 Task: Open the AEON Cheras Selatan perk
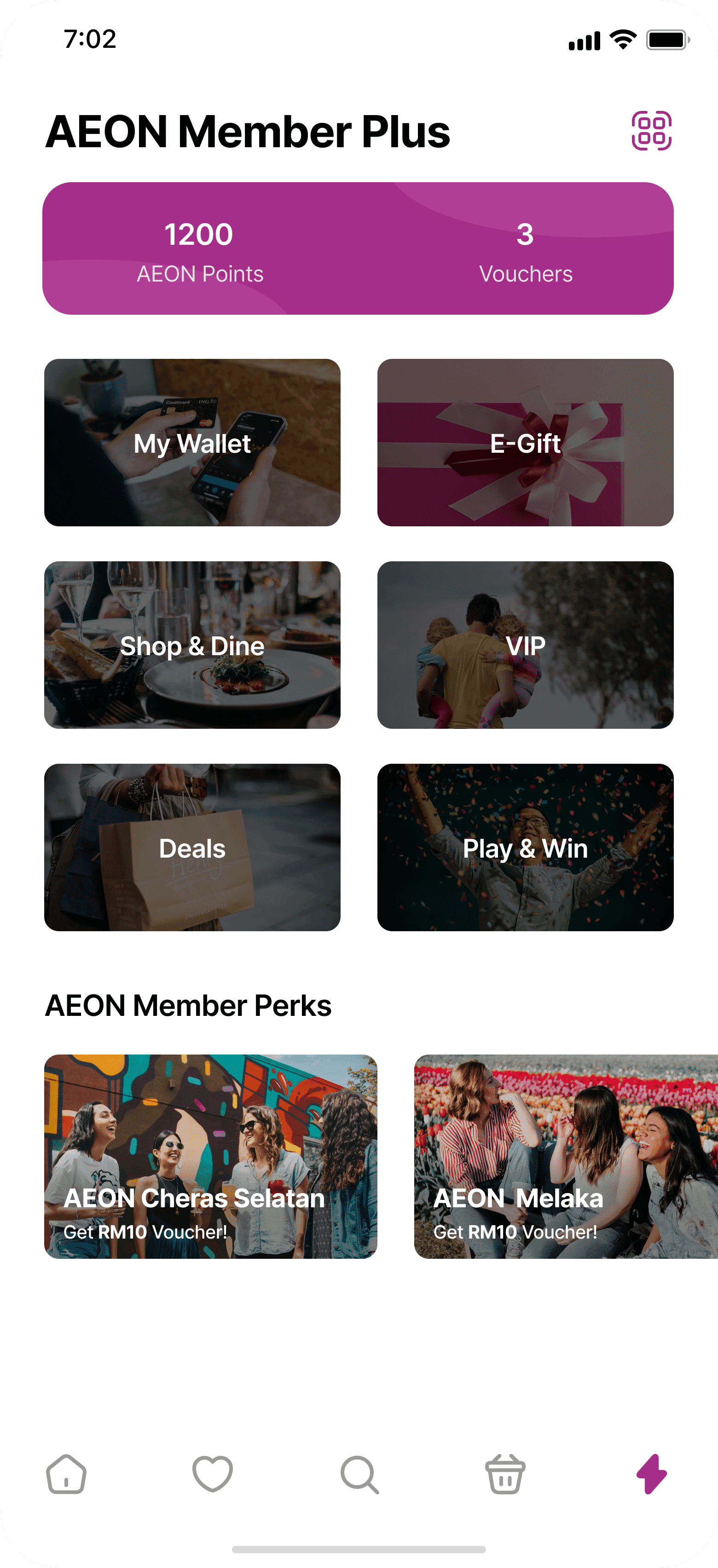click(210, 1157)
